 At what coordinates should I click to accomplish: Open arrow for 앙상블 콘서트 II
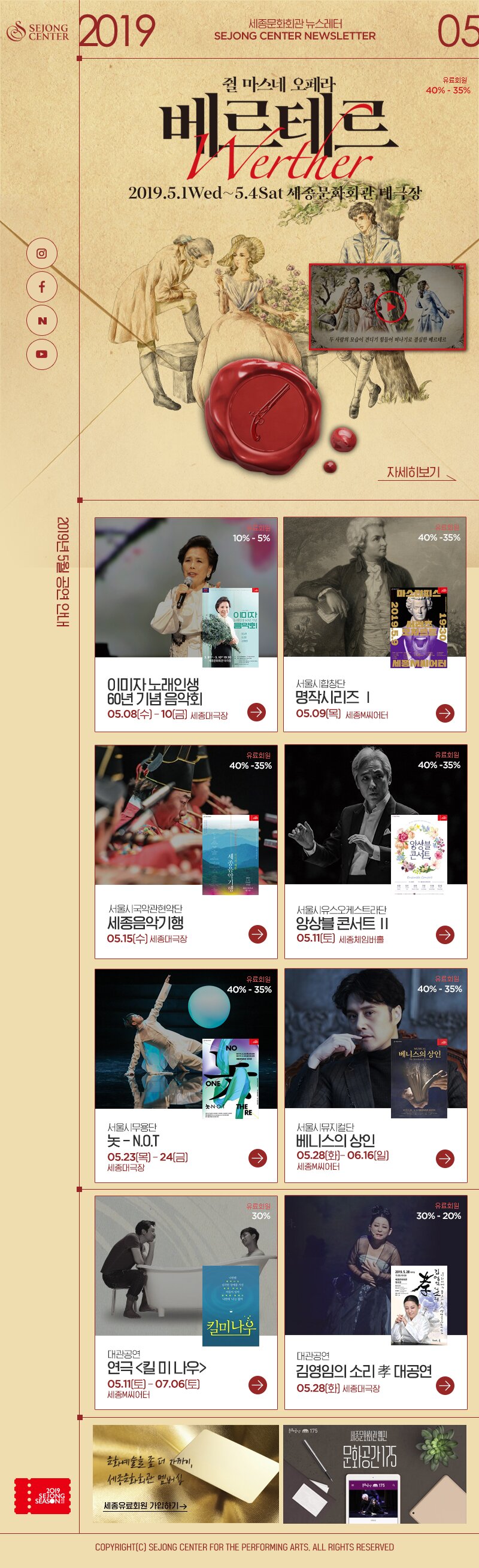445,934
